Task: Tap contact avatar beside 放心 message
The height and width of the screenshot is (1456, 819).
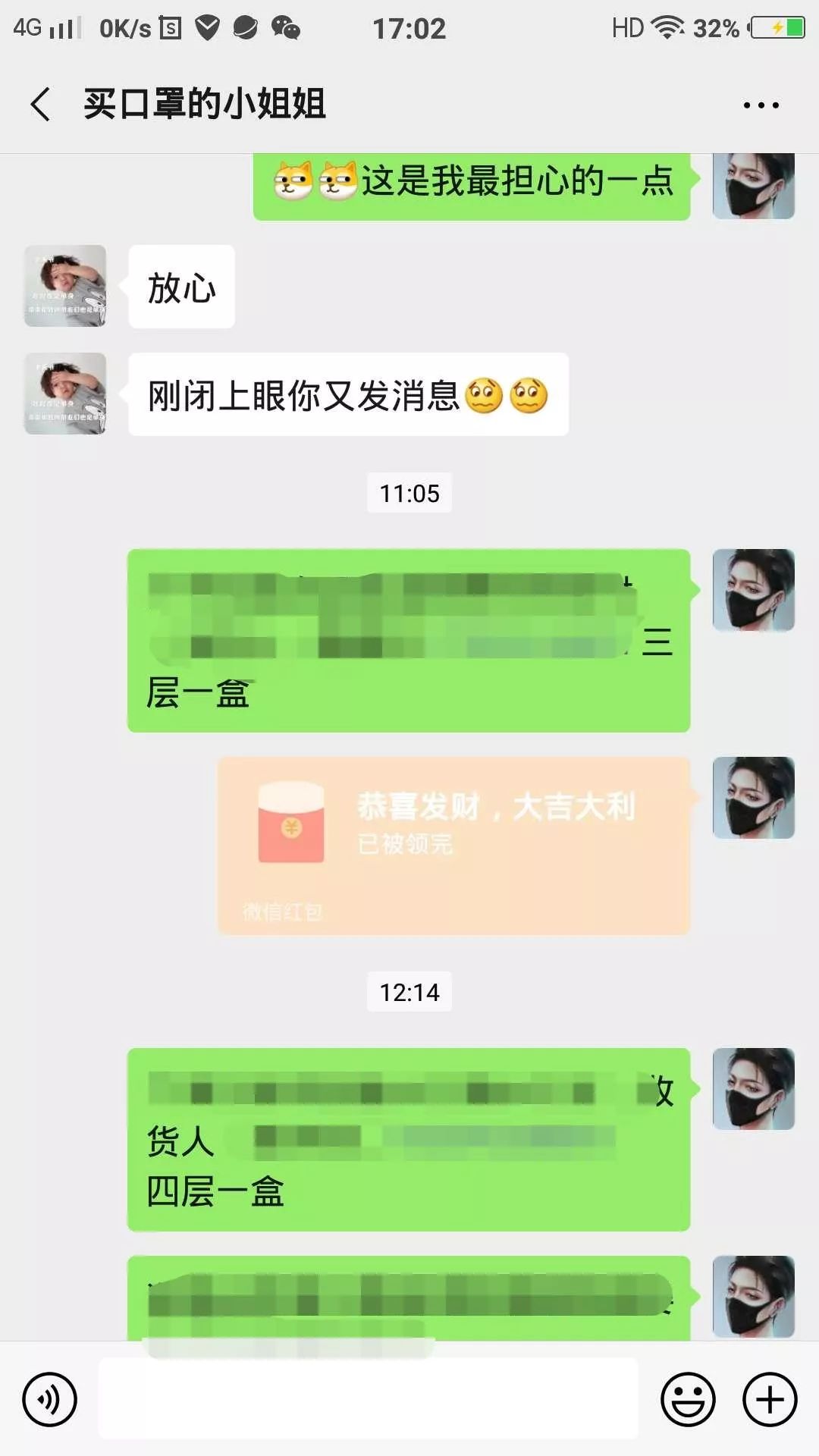Action: 65,286
